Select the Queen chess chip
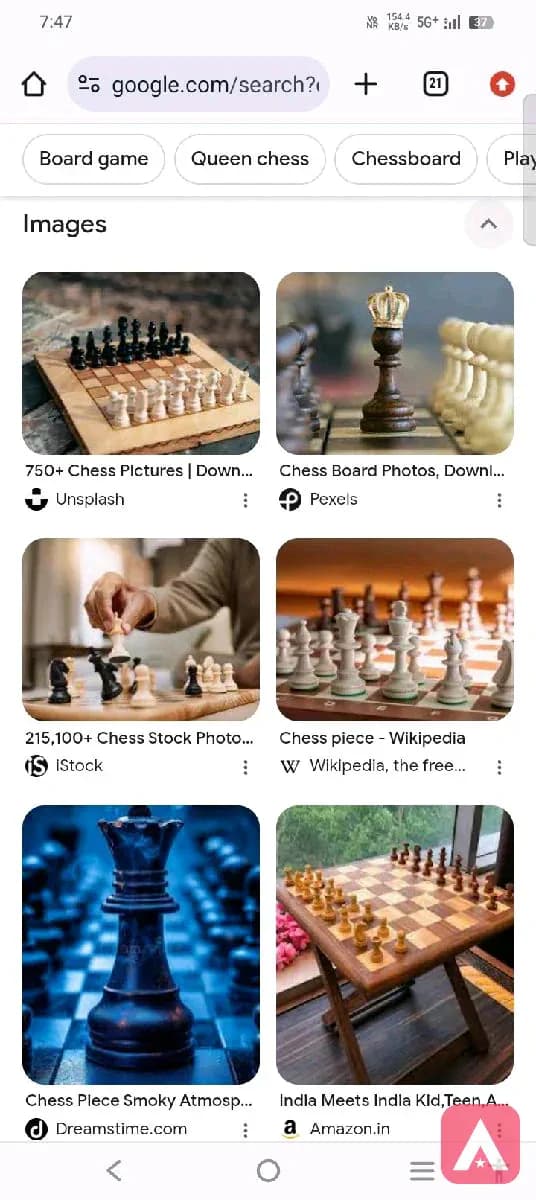Viewport: 536px width, 1200px height. [x=250, y=159]
